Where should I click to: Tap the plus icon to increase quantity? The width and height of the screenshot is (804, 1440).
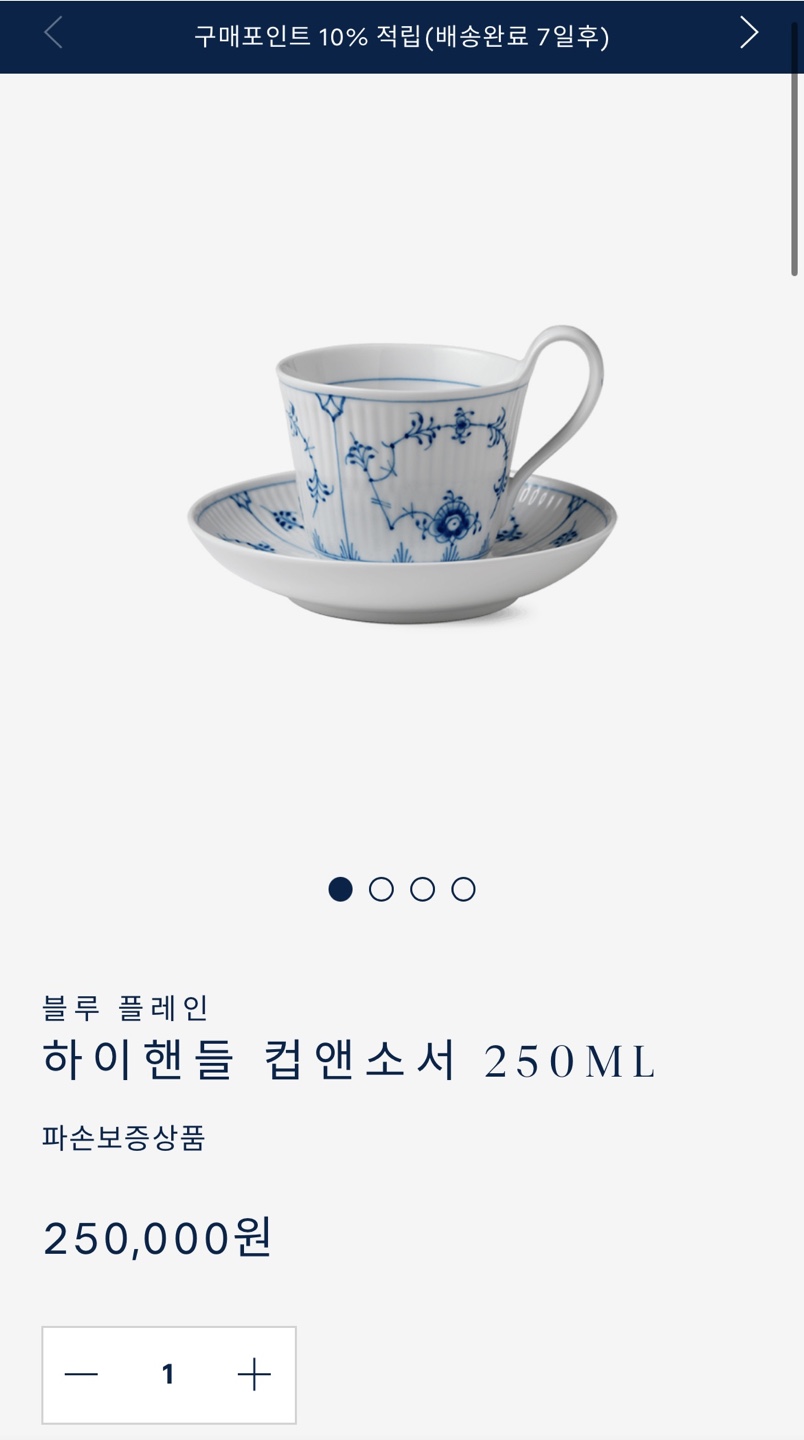(255, 1375)
